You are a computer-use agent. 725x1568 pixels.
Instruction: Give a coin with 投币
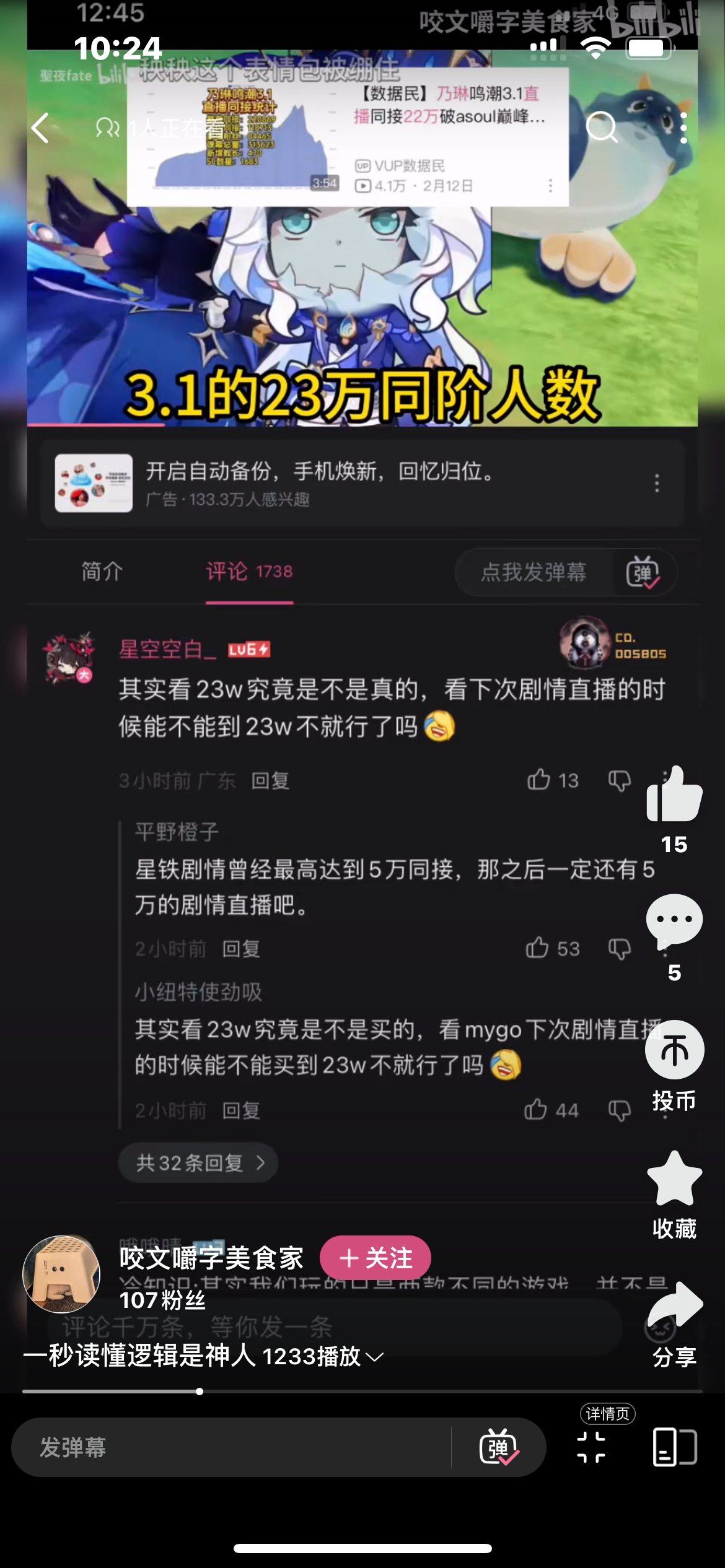click(674, 1050)
